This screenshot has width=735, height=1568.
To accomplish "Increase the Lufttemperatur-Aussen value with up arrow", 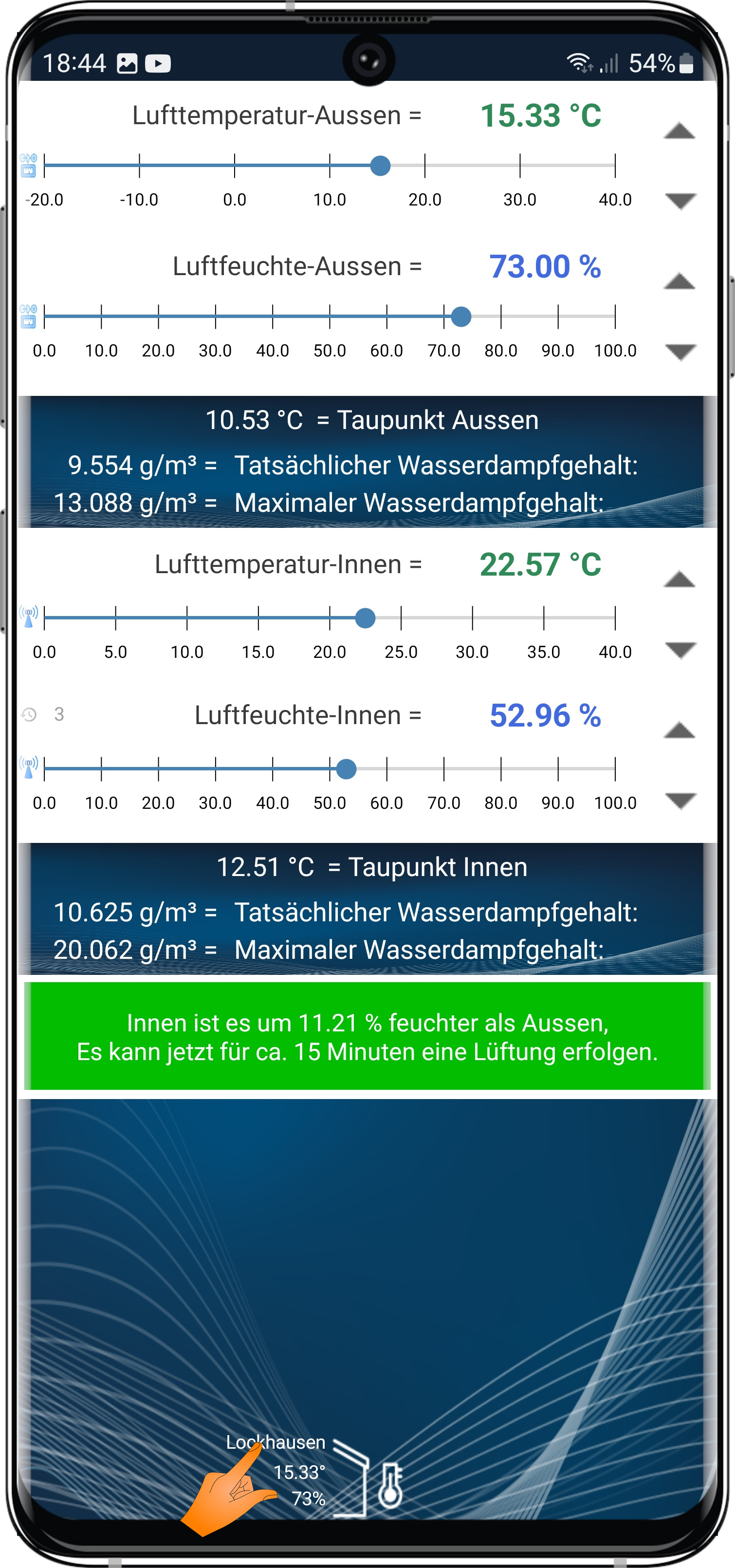I will 679,131.
